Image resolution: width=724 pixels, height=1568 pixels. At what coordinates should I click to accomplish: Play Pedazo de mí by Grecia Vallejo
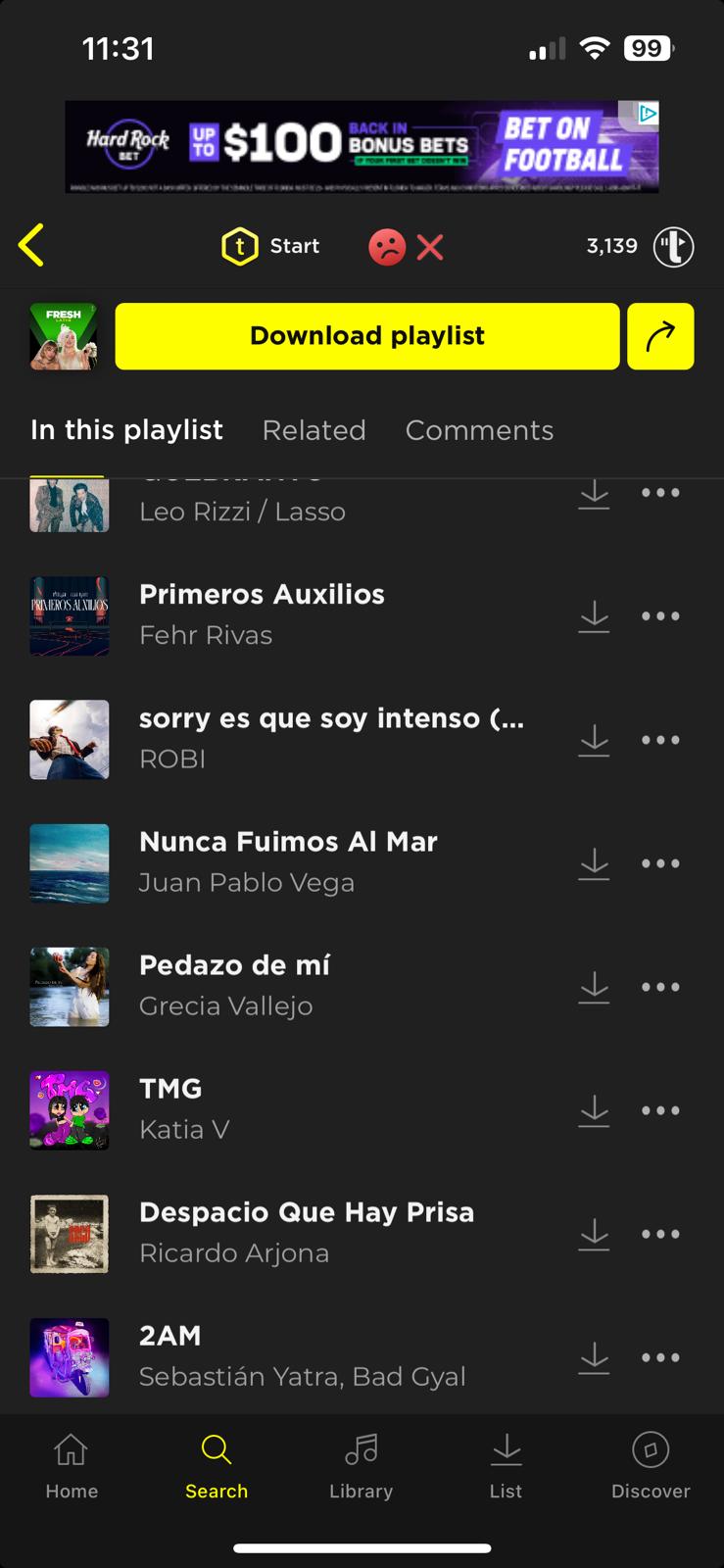235,985
